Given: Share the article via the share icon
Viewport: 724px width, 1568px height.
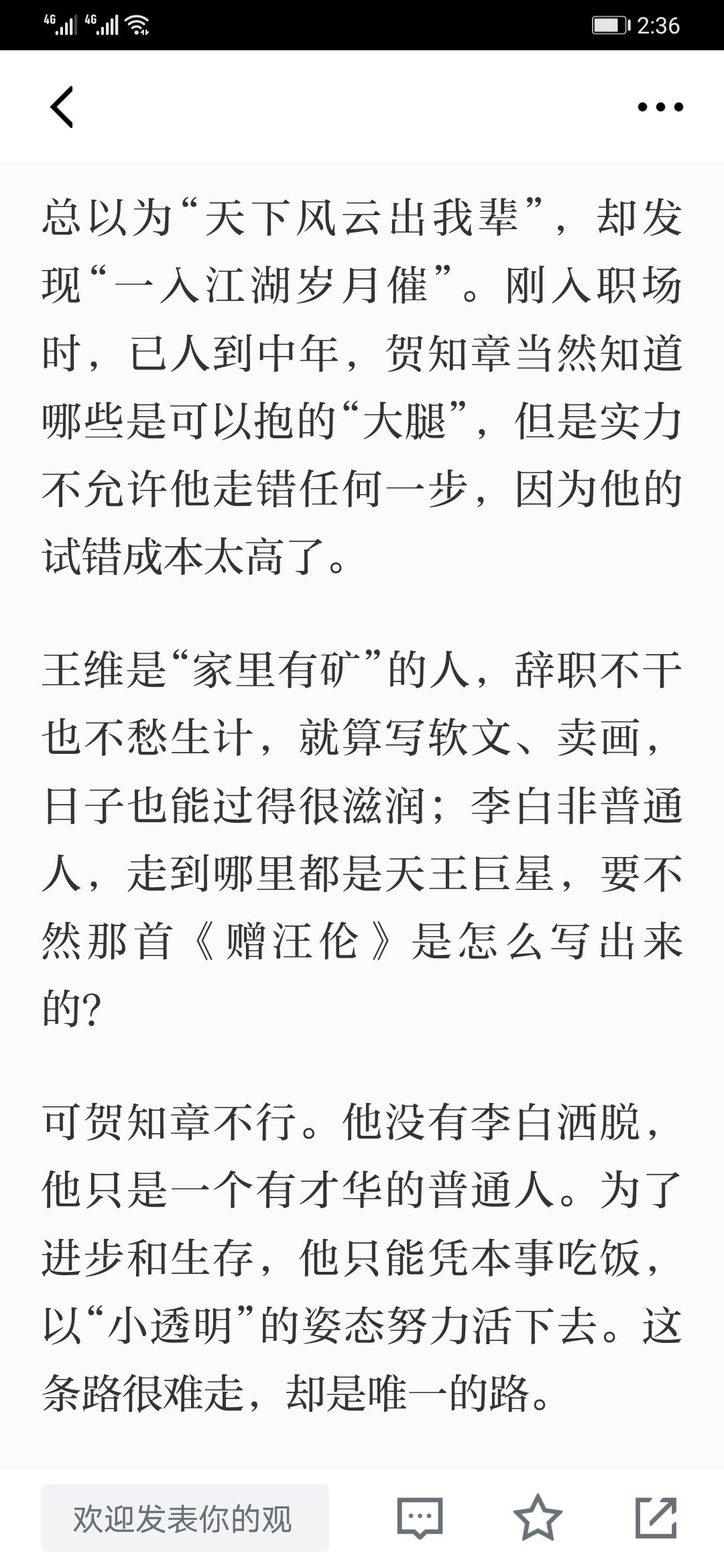Looking at the screenshot, I should tap(656, 1518).
